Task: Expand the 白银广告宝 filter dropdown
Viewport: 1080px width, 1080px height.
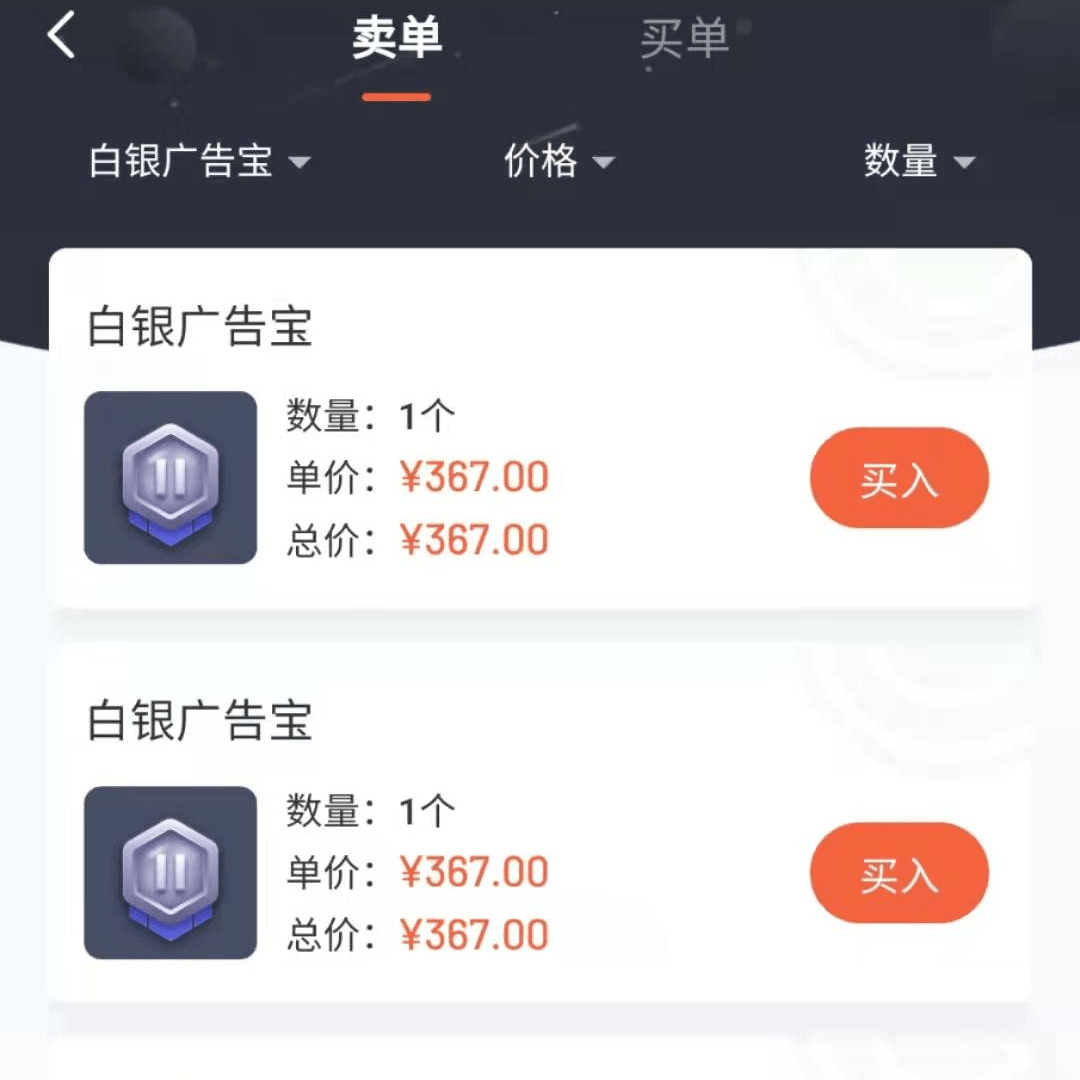Action: (200, 161)
